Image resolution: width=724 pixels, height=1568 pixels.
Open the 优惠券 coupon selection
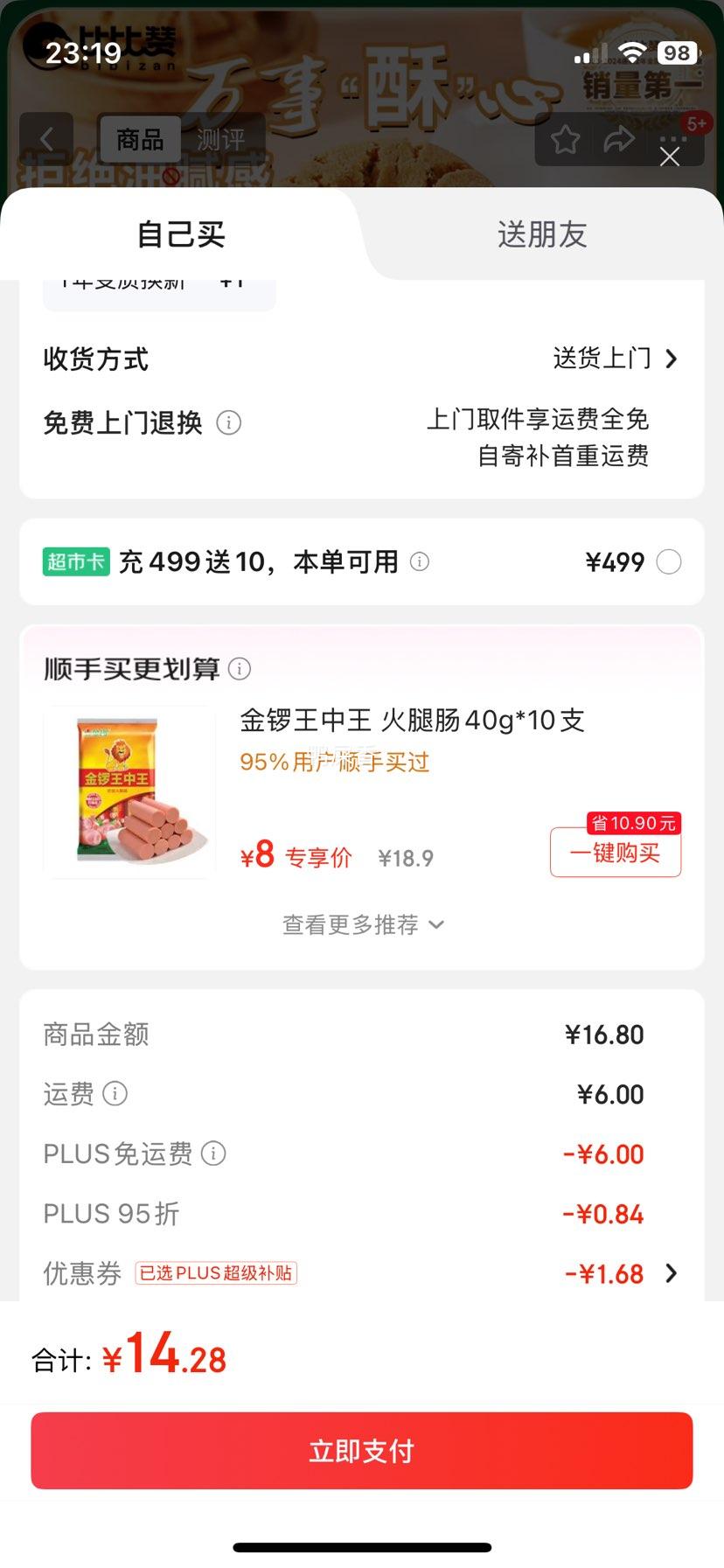point(670,1273)
